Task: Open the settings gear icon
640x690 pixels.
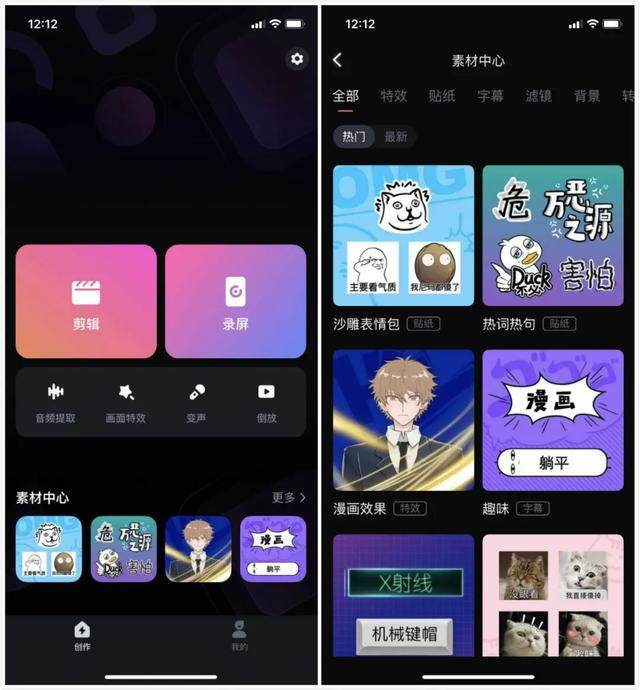Action: [x=296, y=59]
